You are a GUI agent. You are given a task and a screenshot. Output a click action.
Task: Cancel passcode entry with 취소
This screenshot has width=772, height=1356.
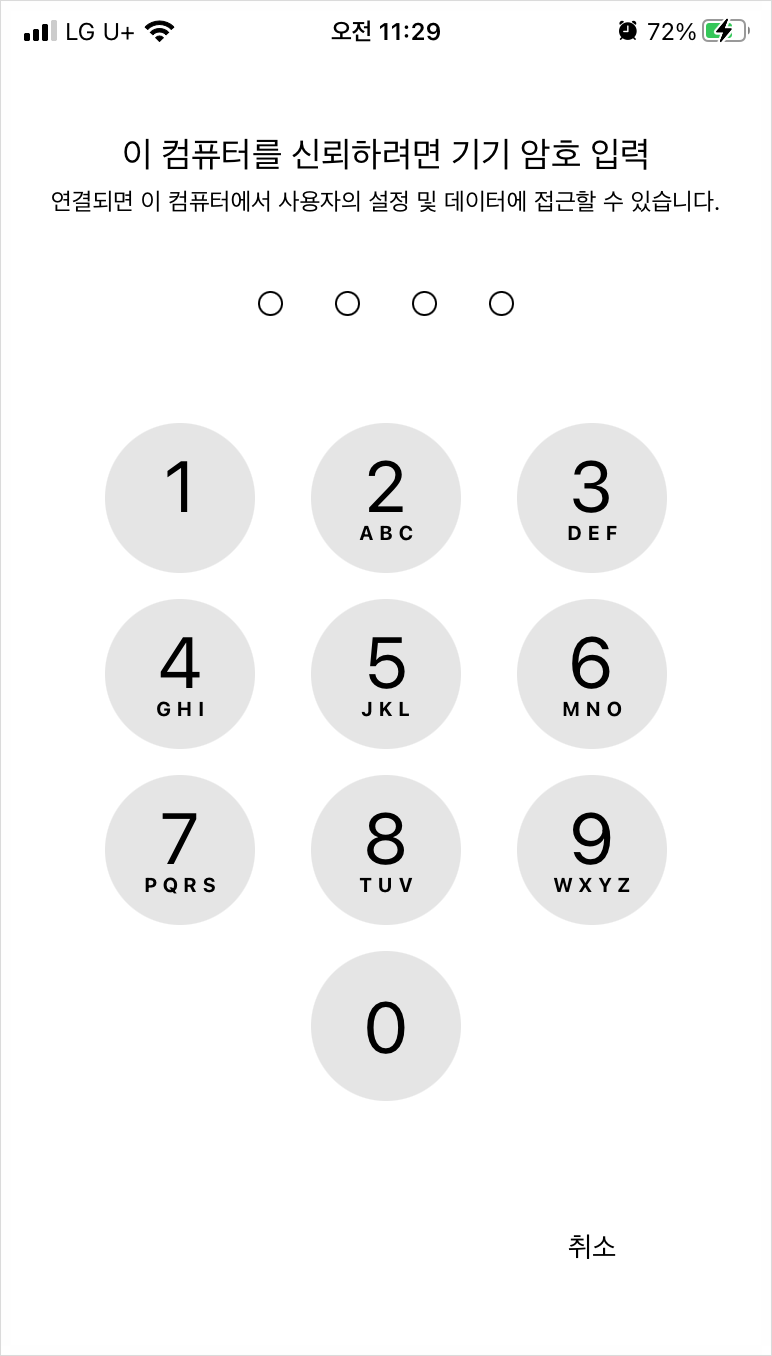tap(592, 1246)
